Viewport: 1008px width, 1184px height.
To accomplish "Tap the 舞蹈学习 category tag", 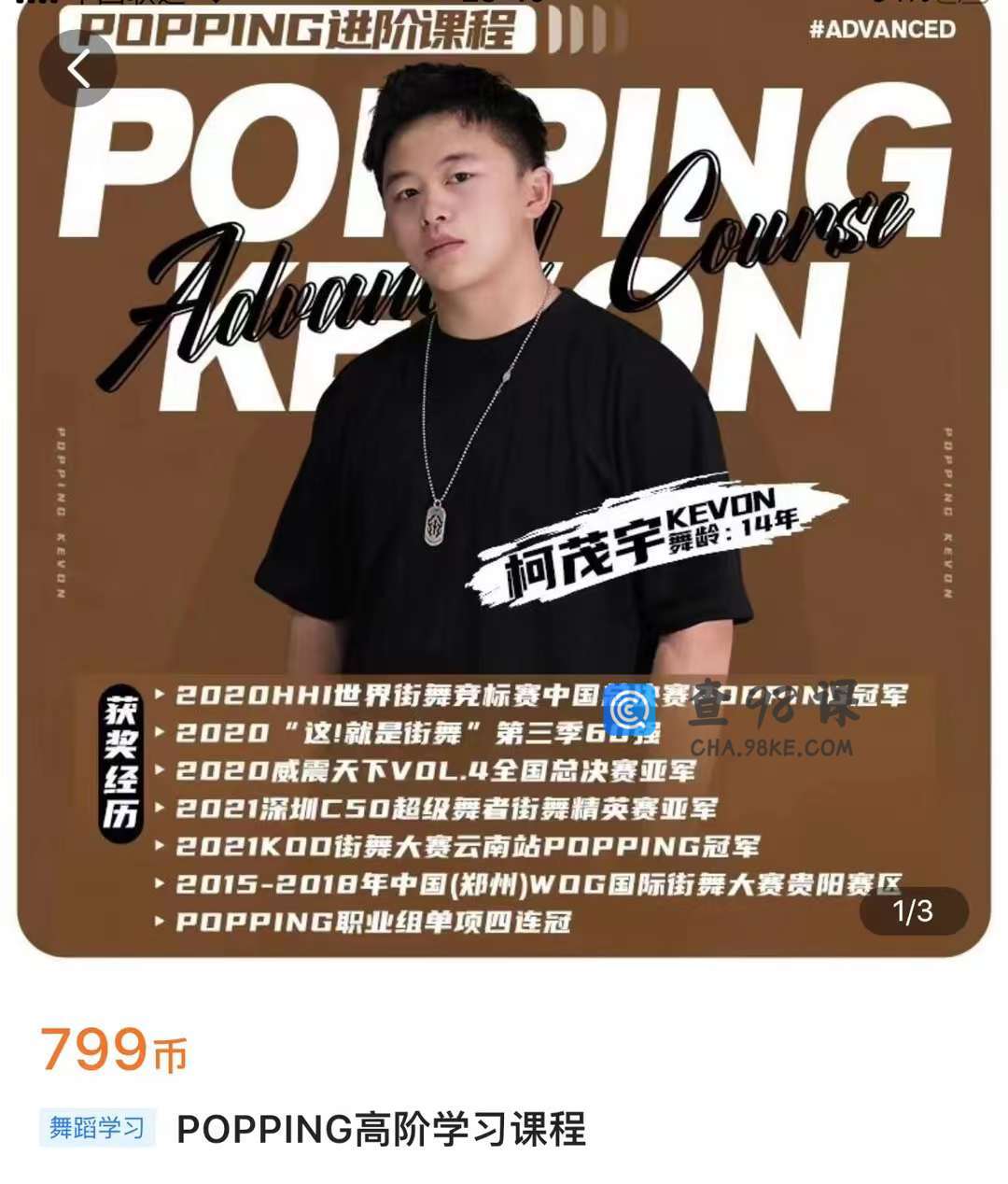I will (x=97, y=1128).
